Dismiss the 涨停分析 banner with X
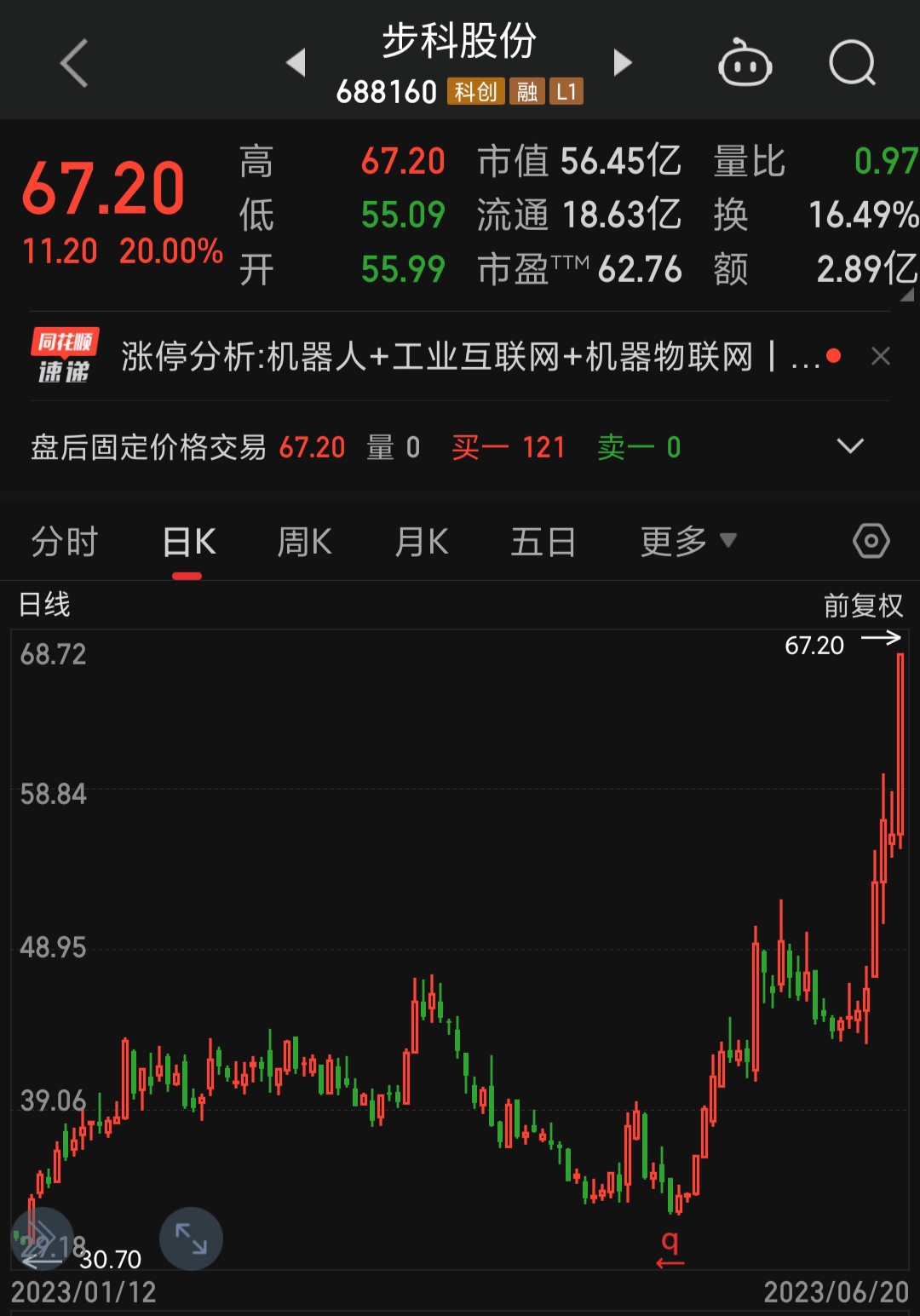920x1316 pixels. pyautogui.click(x=881, y=355)
